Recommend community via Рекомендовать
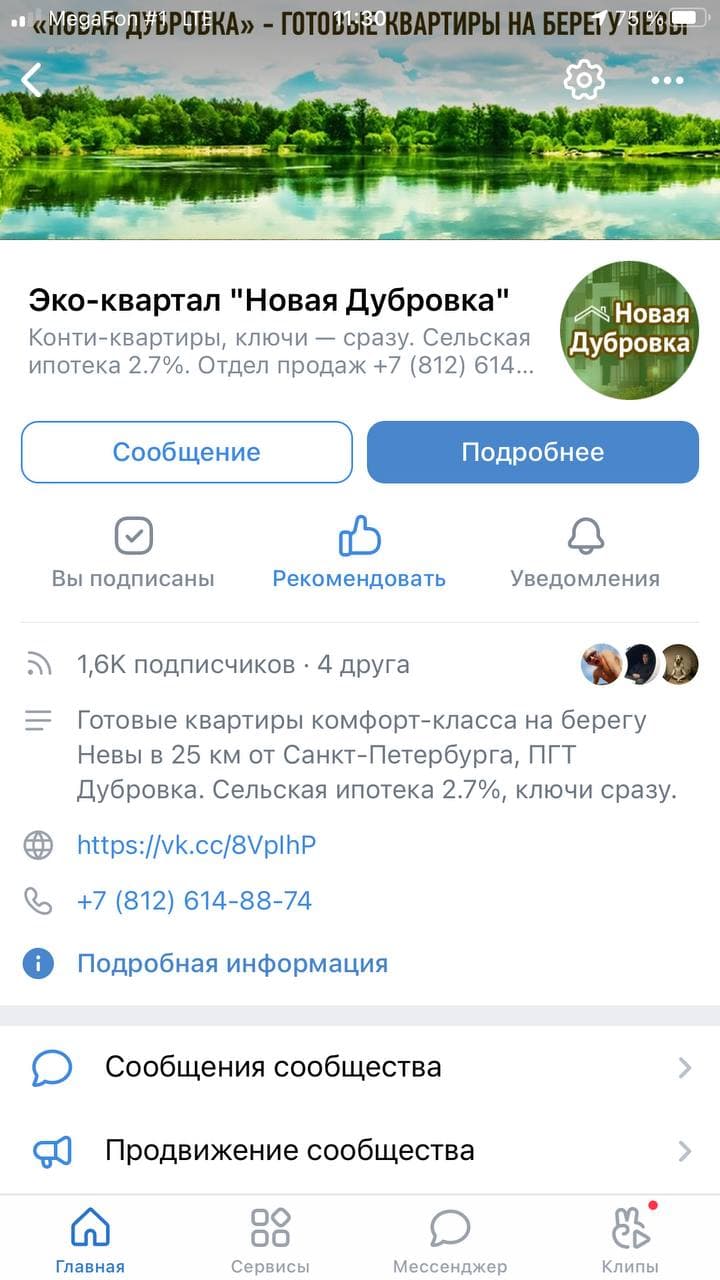Viewport: 720px width, 1280px height. pos(359,552)
